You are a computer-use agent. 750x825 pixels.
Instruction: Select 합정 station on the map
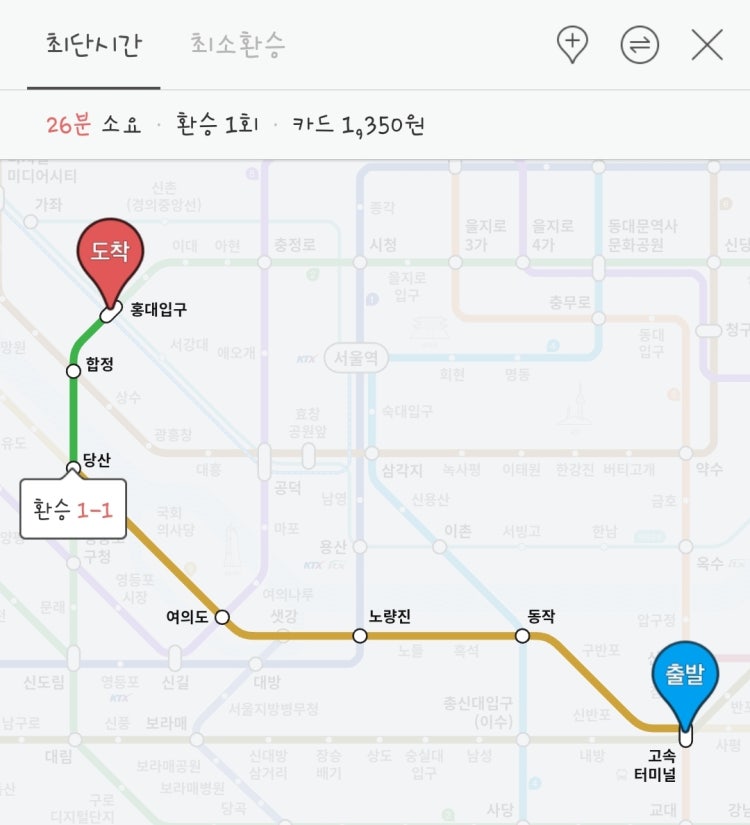click(x=73, y=371)
